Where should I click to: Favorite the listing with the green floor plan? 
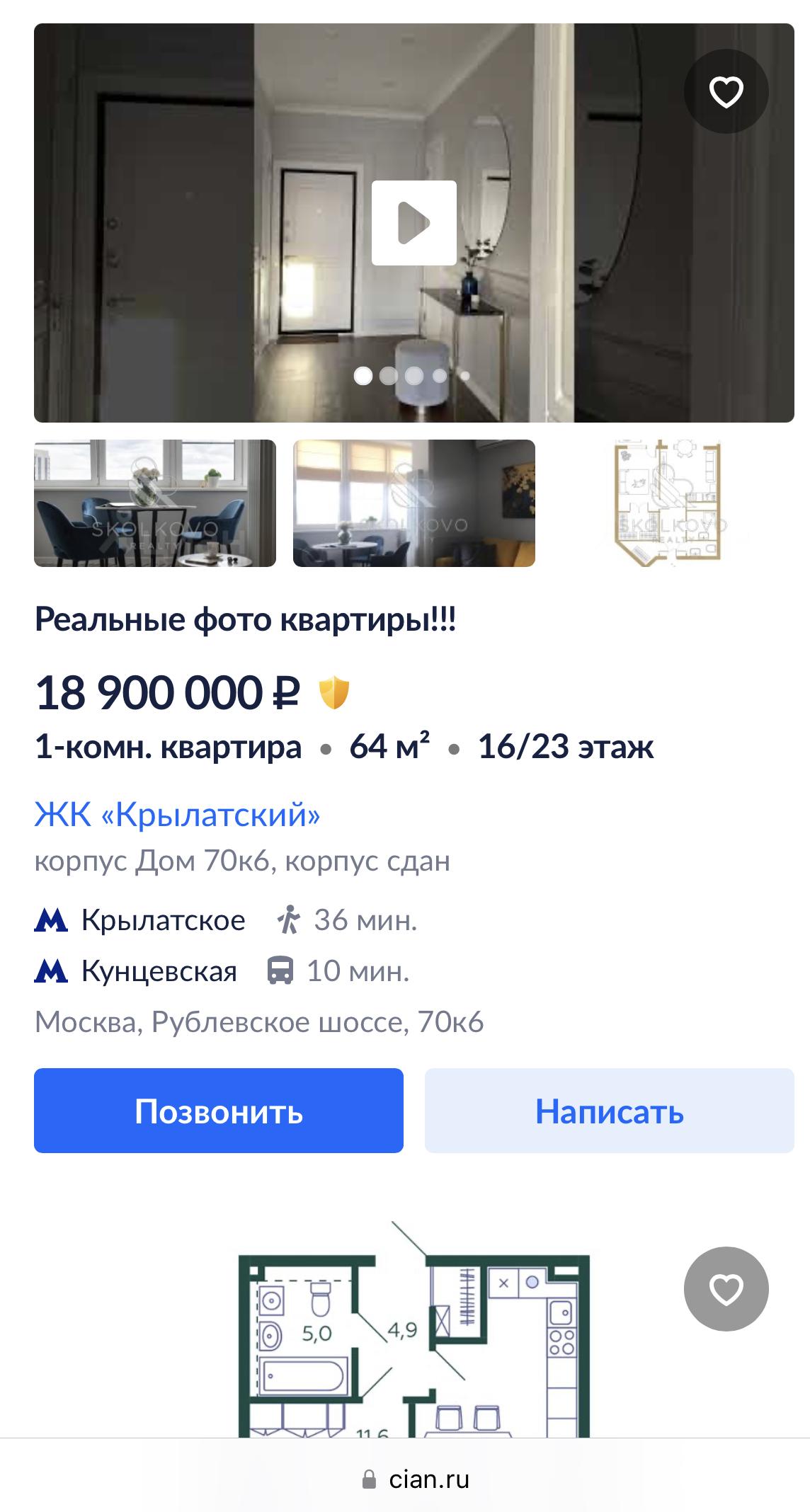point(726,1289)
